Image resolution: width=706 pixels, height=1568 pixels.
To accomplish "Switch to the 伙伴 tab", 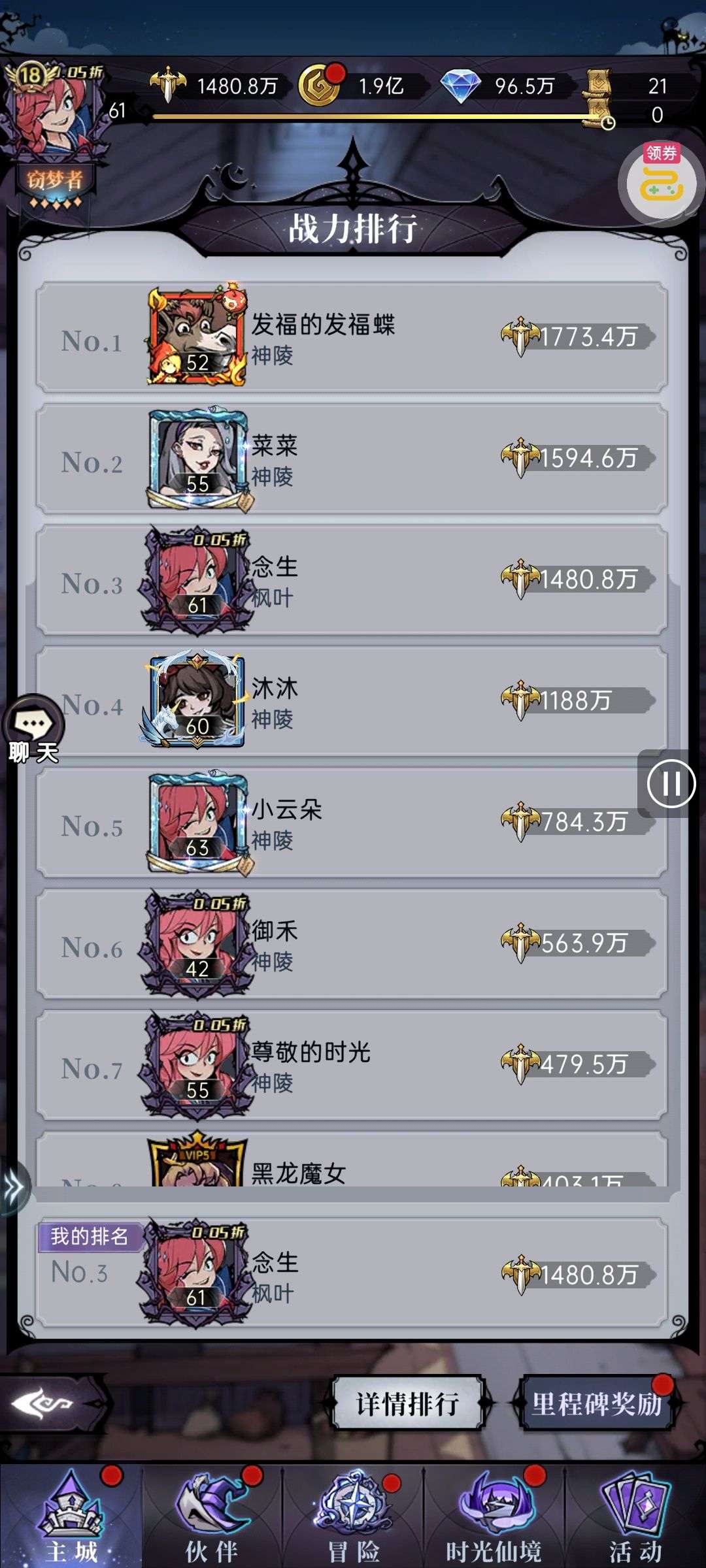I will click(x=212, y=1516).
